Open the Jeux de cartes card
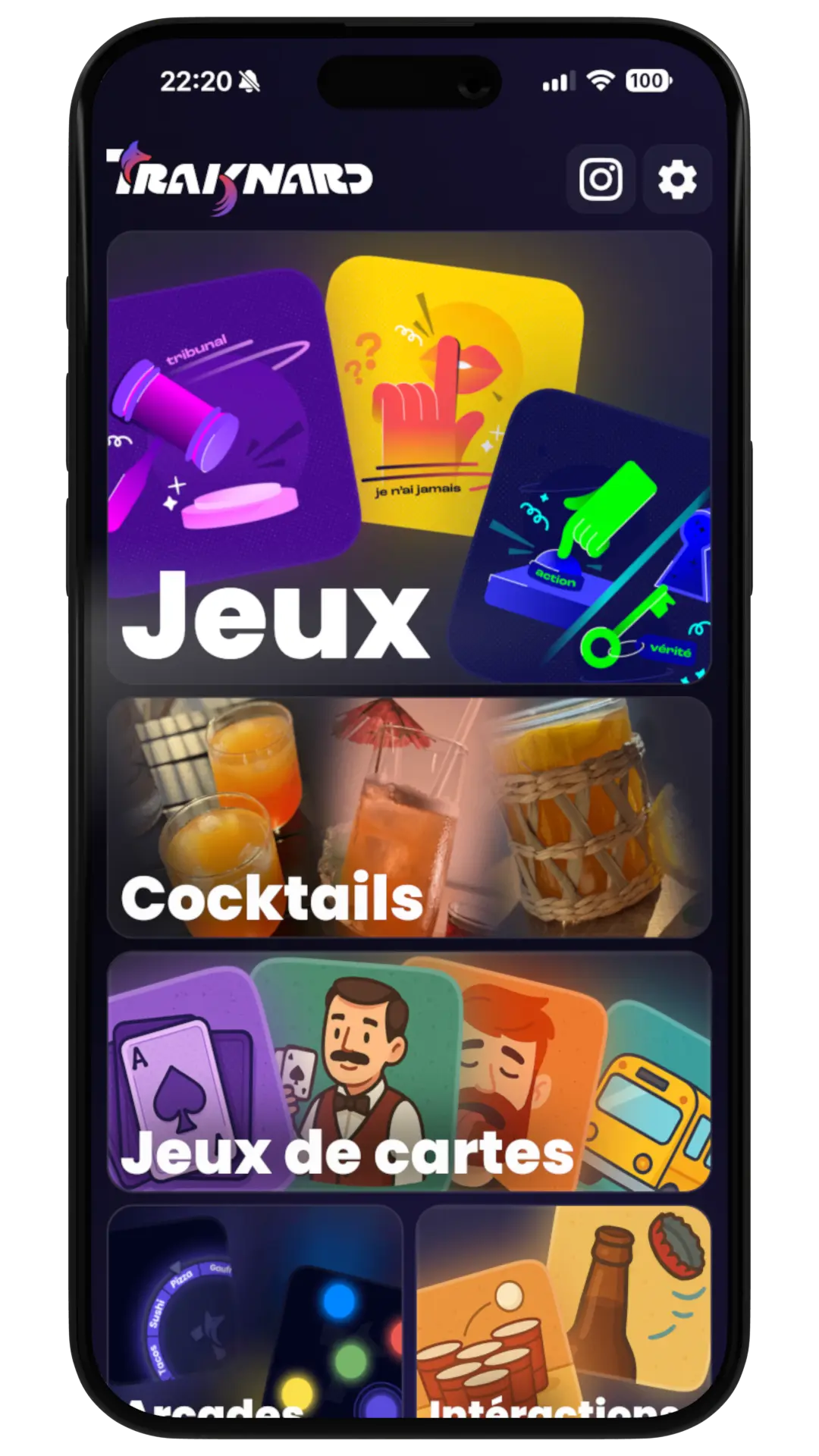Viewport: 819px width, 1456px height. click(409, 1071)
